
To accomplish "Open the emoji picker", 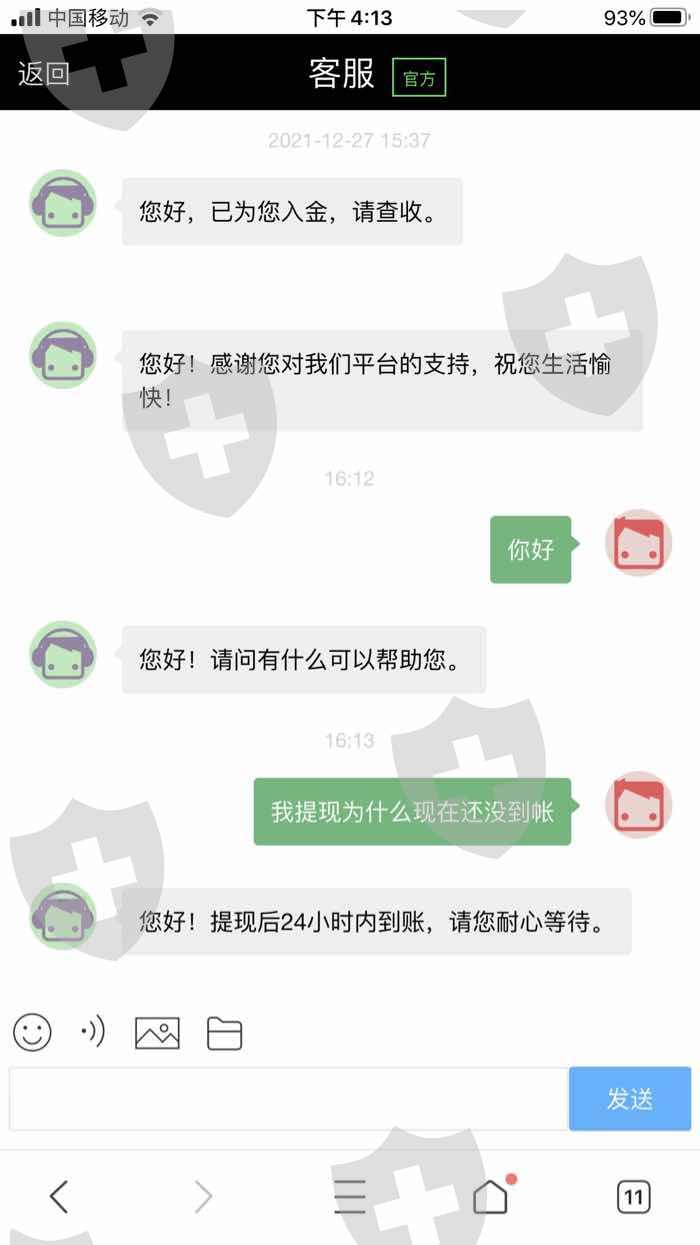I will [x=32, y=1032].
